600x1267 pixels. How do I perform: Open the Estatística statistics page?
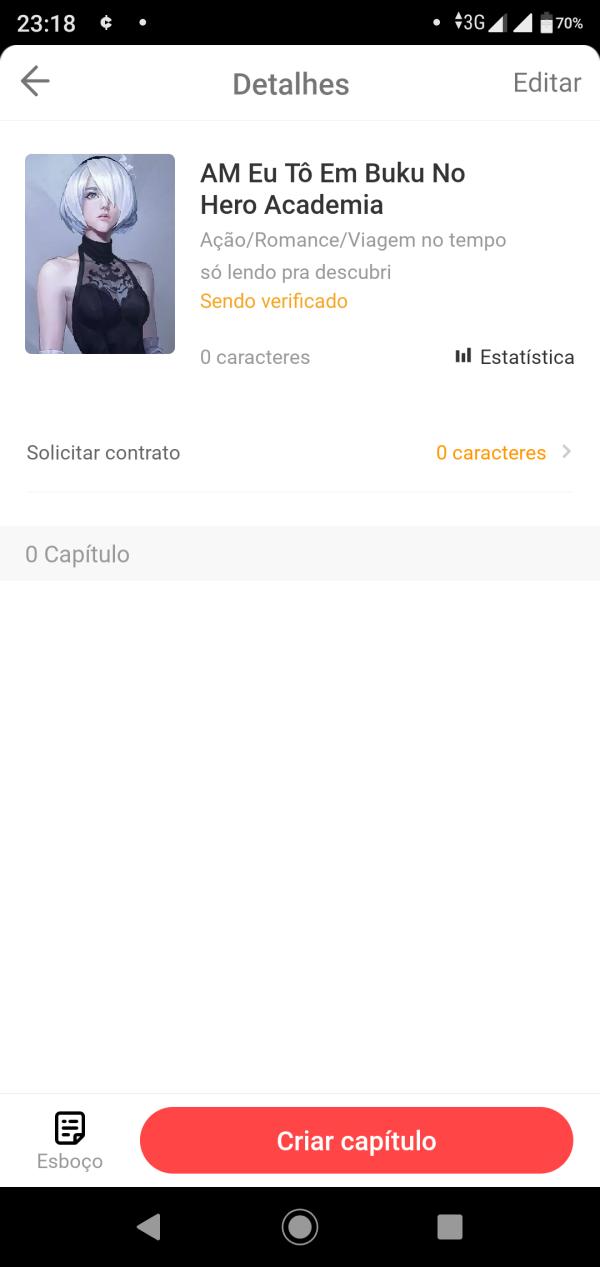(515, 357)
